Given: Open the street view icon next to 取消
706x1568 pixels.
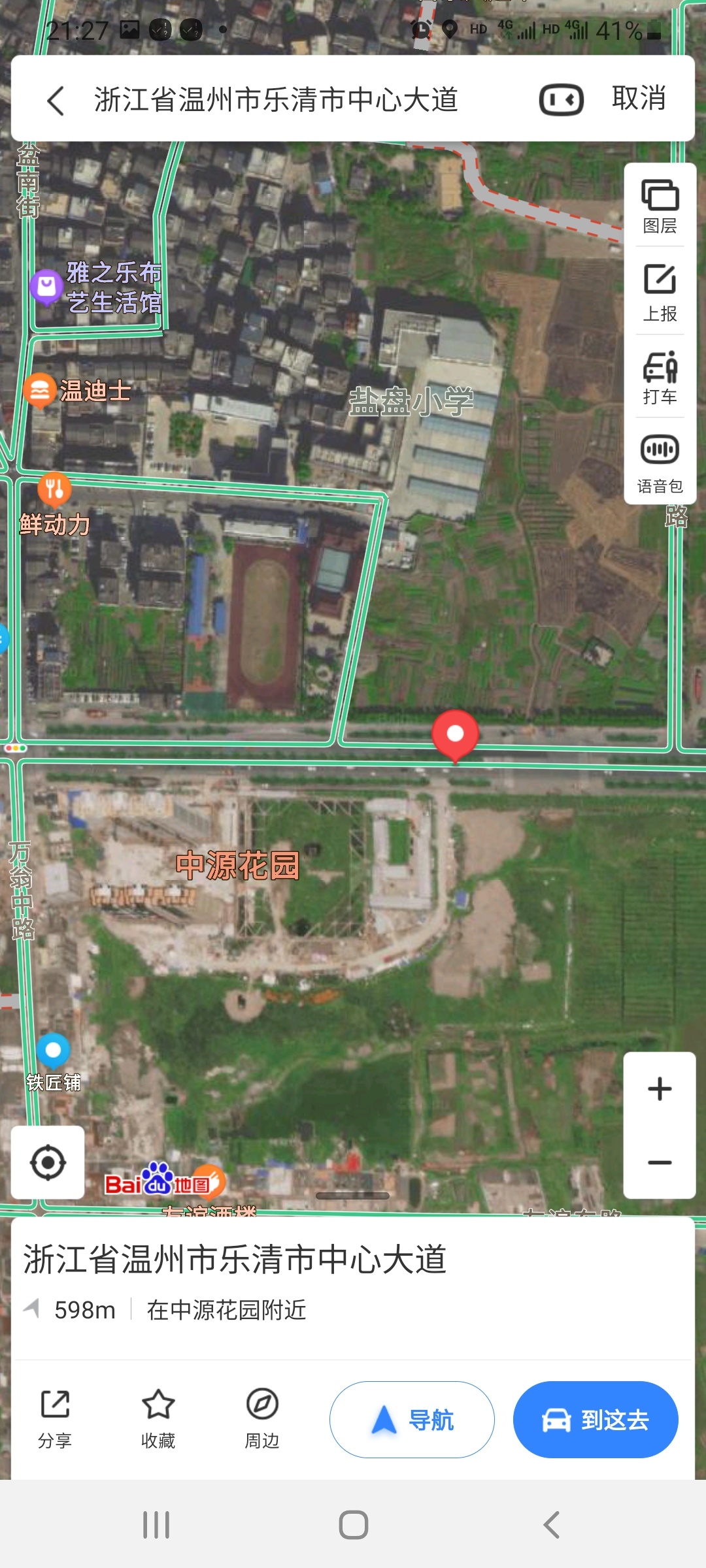Looking at the screenshot, I should 561,100.
